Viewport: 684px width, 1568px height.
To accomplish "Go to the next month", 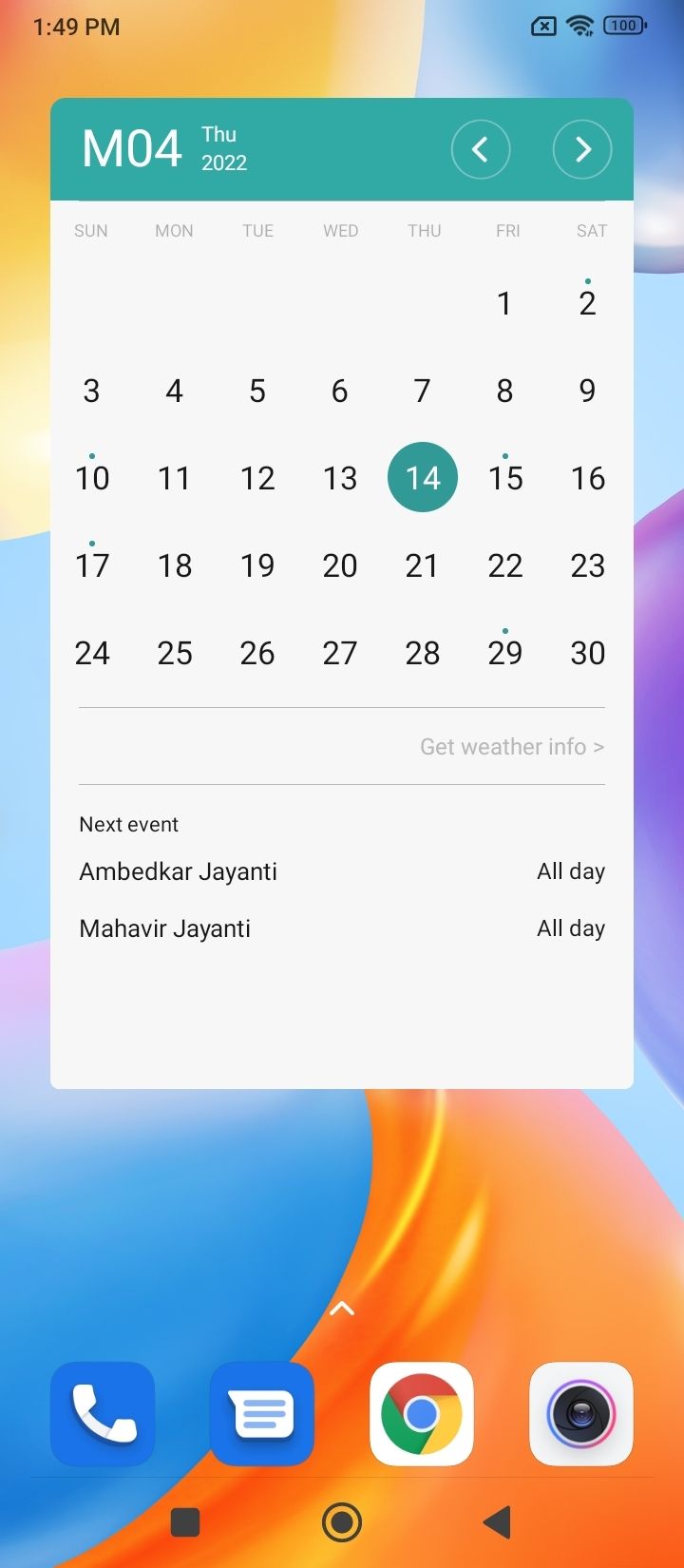I will tap(581, 149).
